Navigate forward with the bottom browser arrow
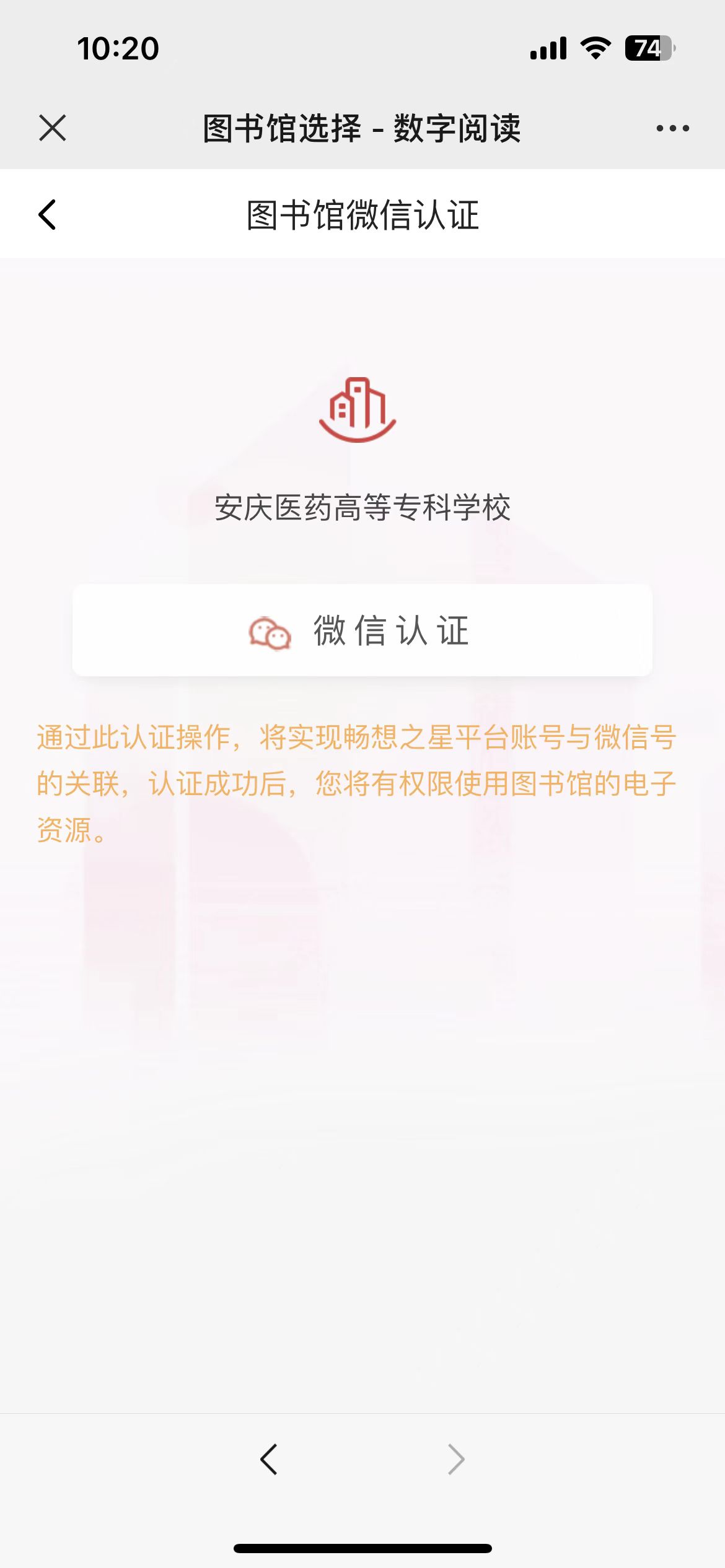Screen dimensions: 725x1568 tap(455, 1460)
